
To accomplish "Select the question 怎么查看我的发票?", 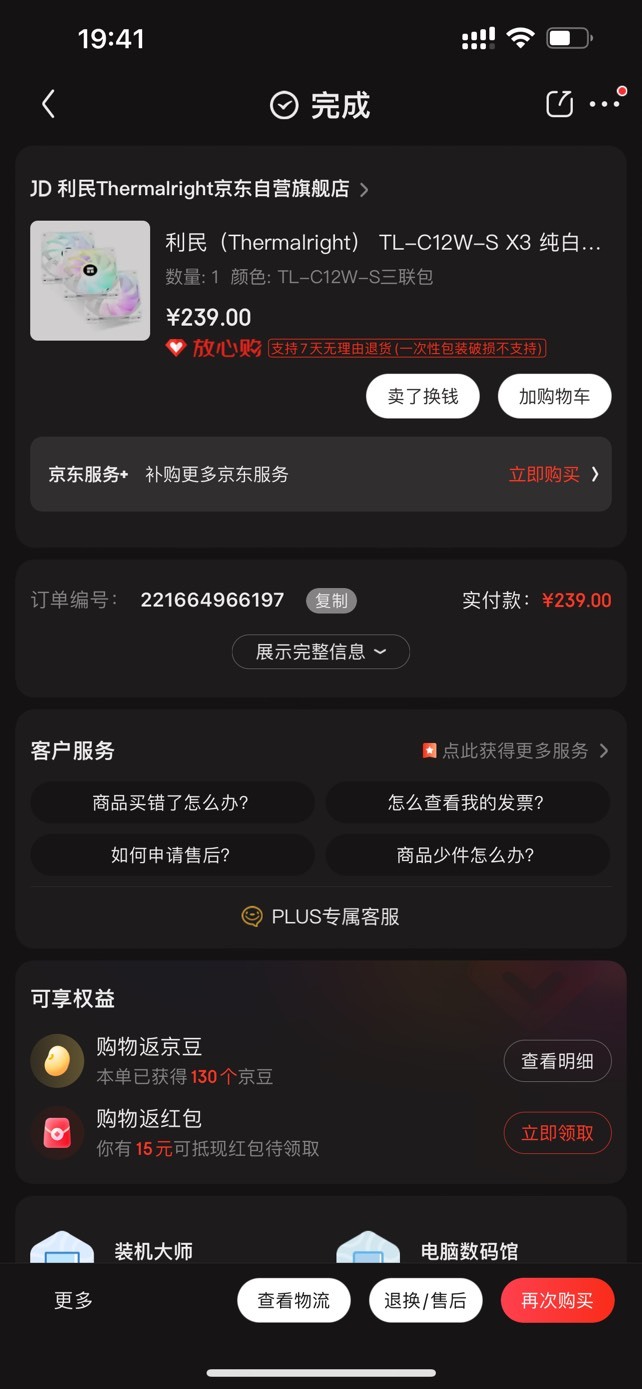I will click(467, 803).
